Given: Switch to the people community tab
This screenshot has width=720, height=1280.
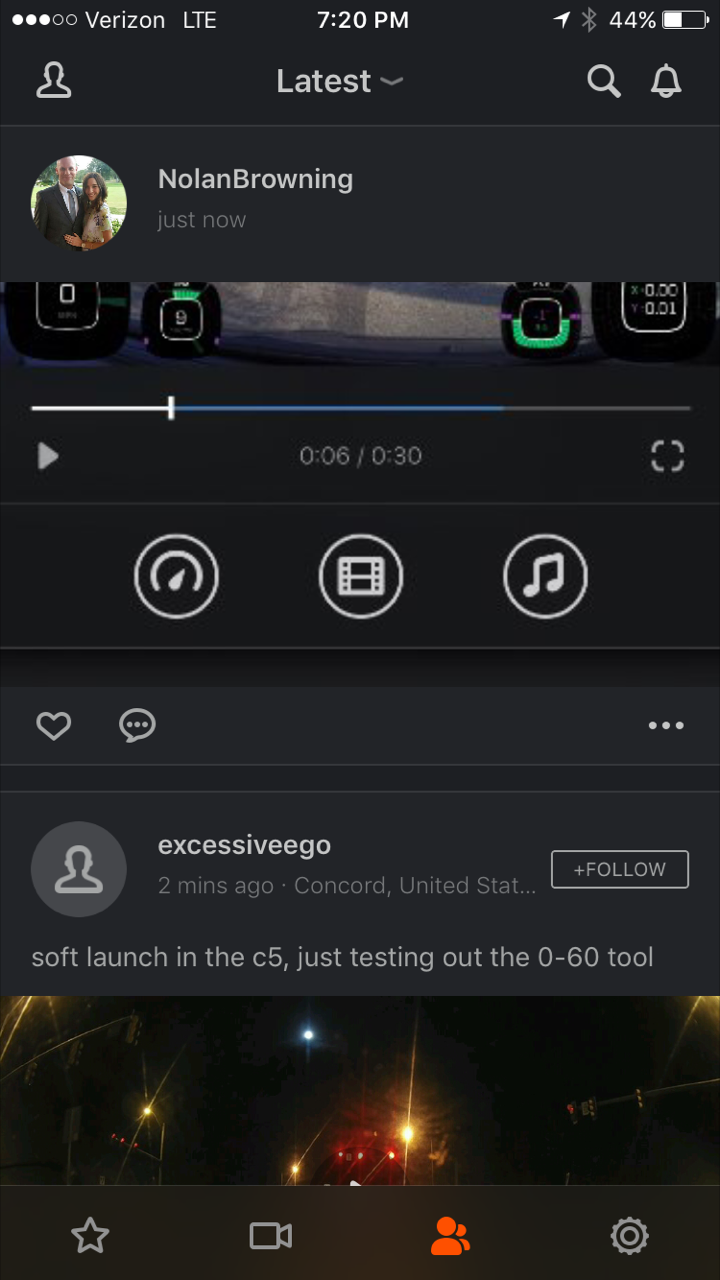Looking at the screenshot, I should (x=450, y=1237).
